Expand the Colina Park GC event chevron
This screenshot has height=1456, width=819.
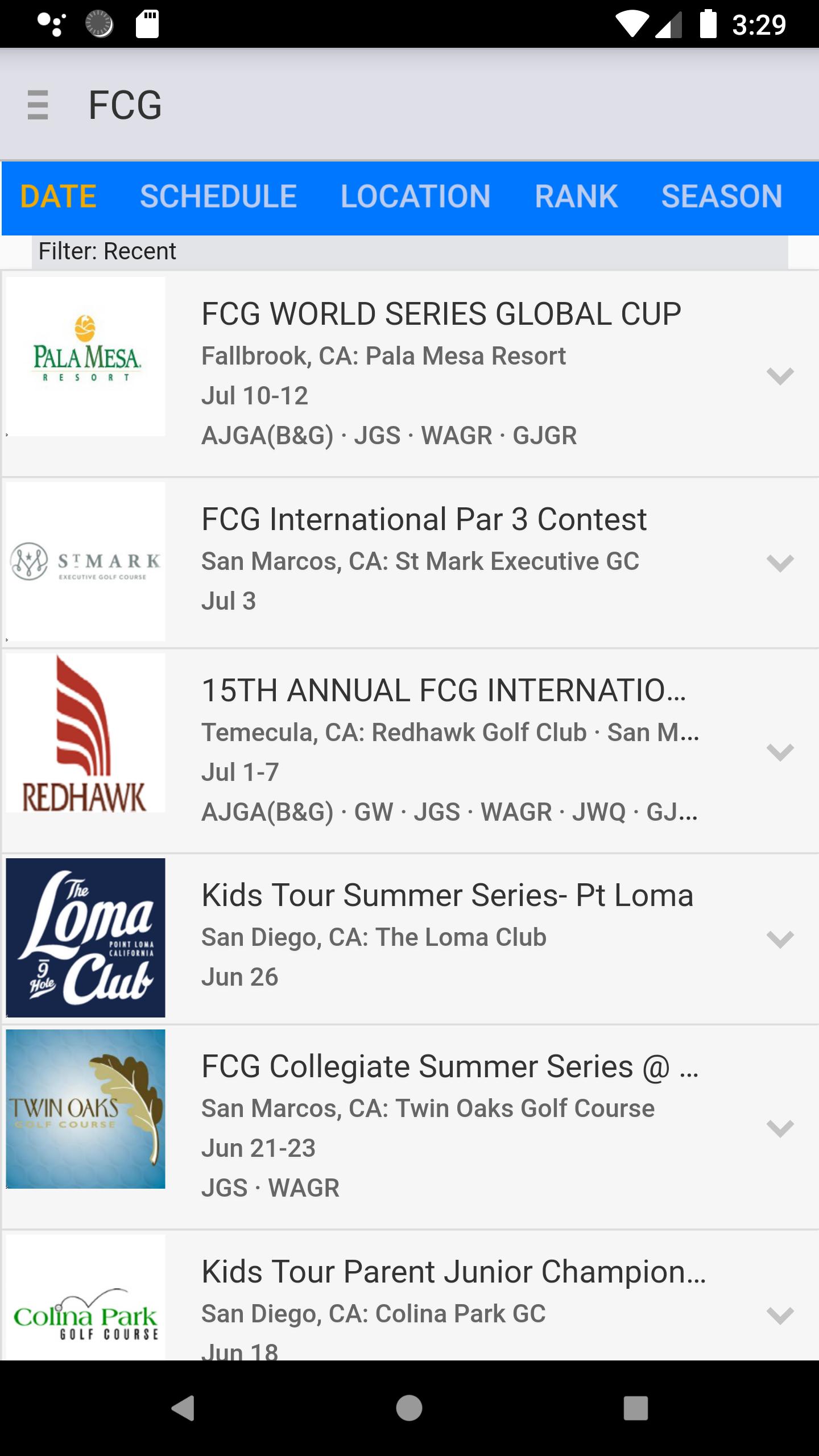coord(780,1315)
